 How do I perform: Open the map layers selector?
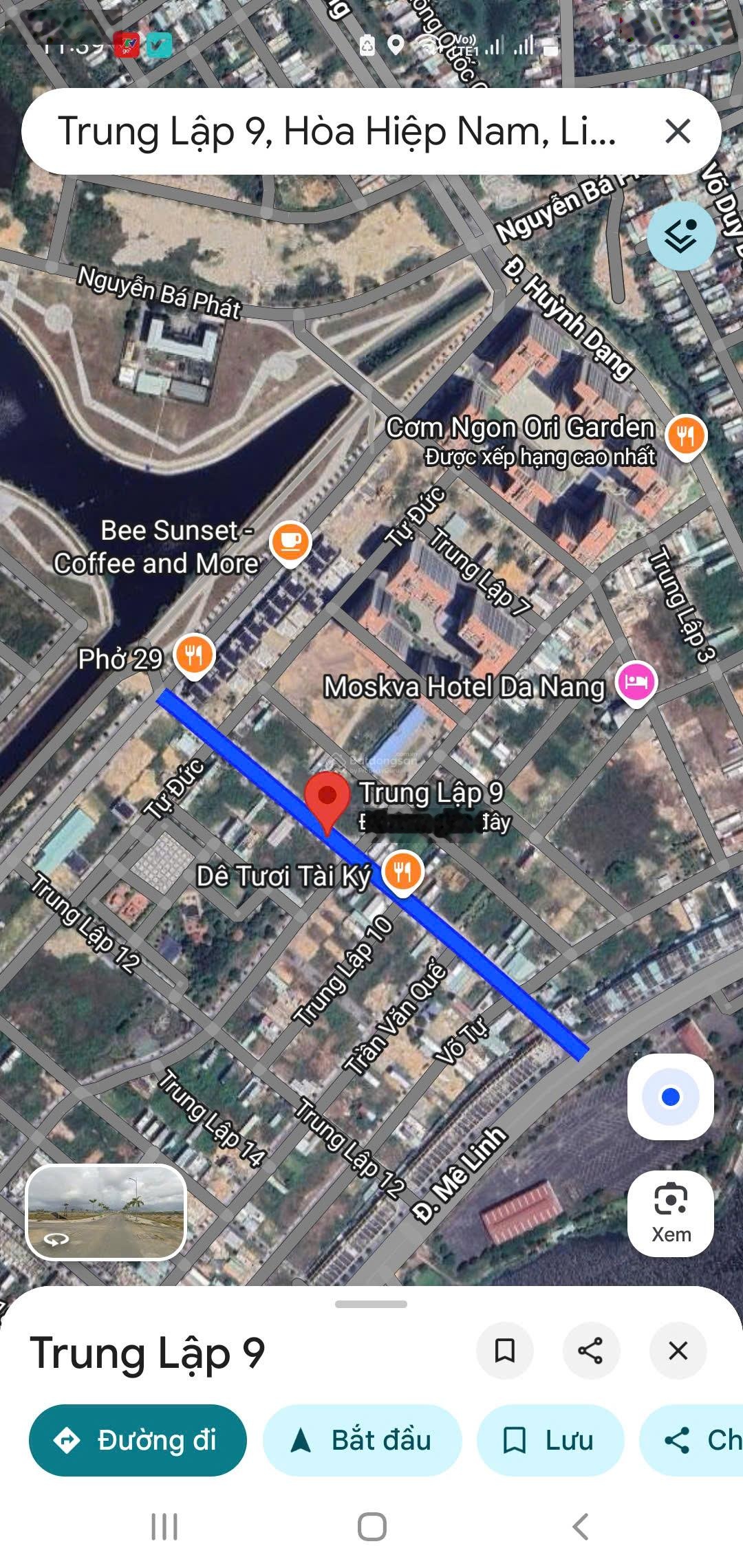pyautogui.click(x=681, y=236)
